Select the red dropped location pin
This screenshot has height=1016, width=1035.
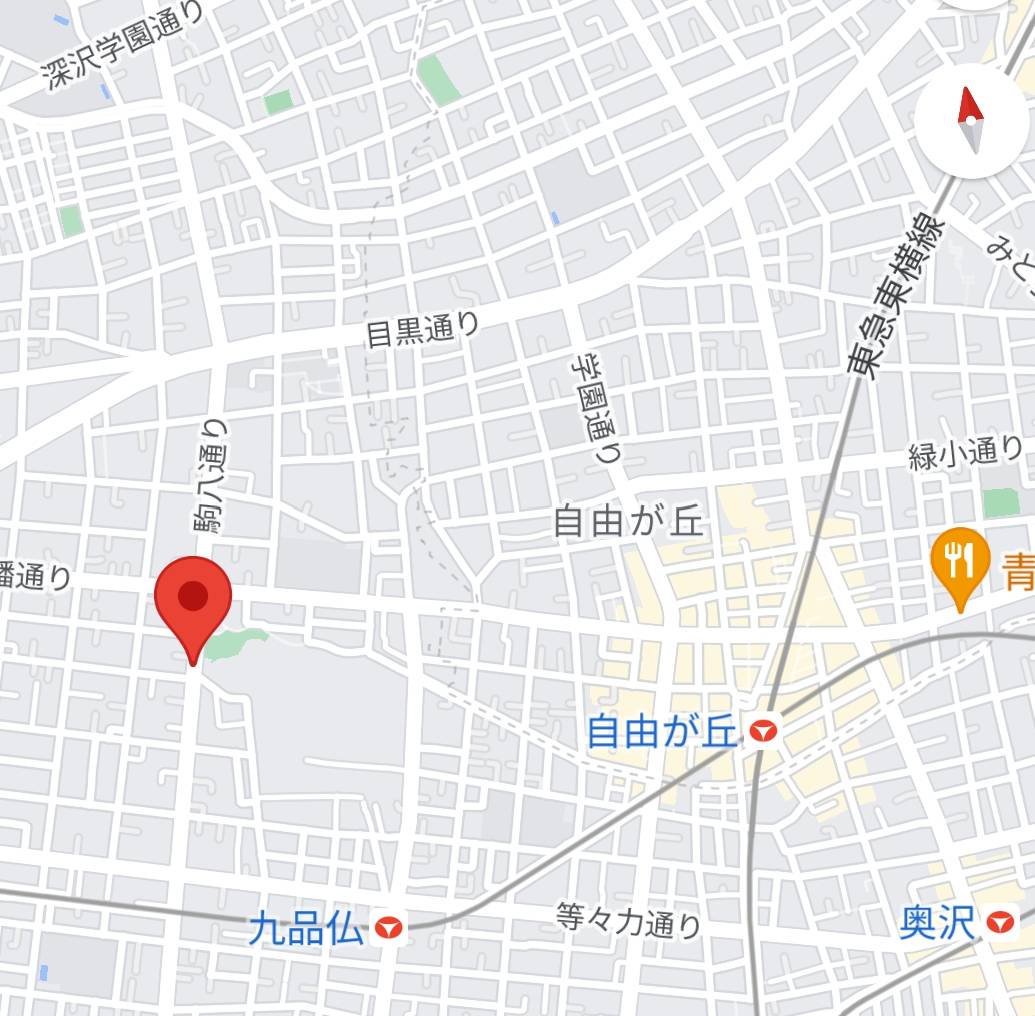click(x=193, y=598)
